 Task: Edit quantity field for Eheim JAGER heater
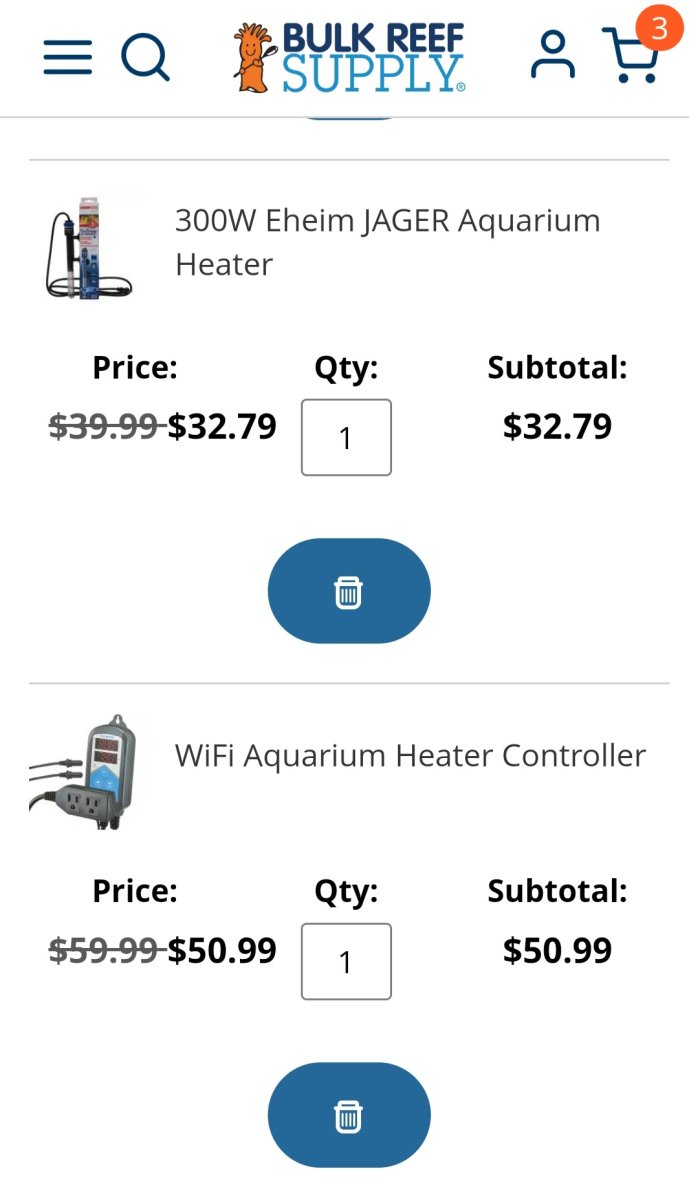346,437
